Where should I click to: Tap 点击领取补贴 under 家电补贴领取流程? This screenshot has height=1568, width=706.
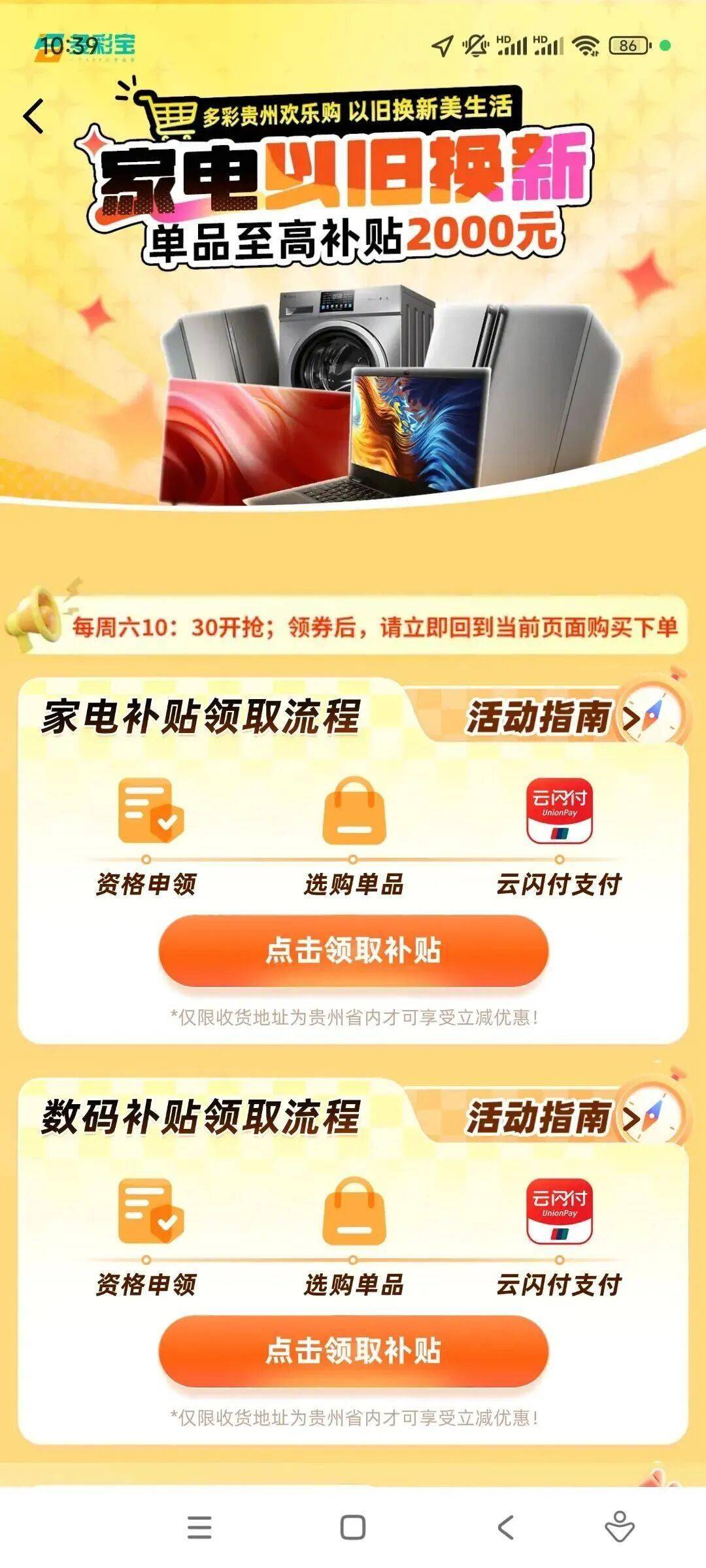point(353,951)
